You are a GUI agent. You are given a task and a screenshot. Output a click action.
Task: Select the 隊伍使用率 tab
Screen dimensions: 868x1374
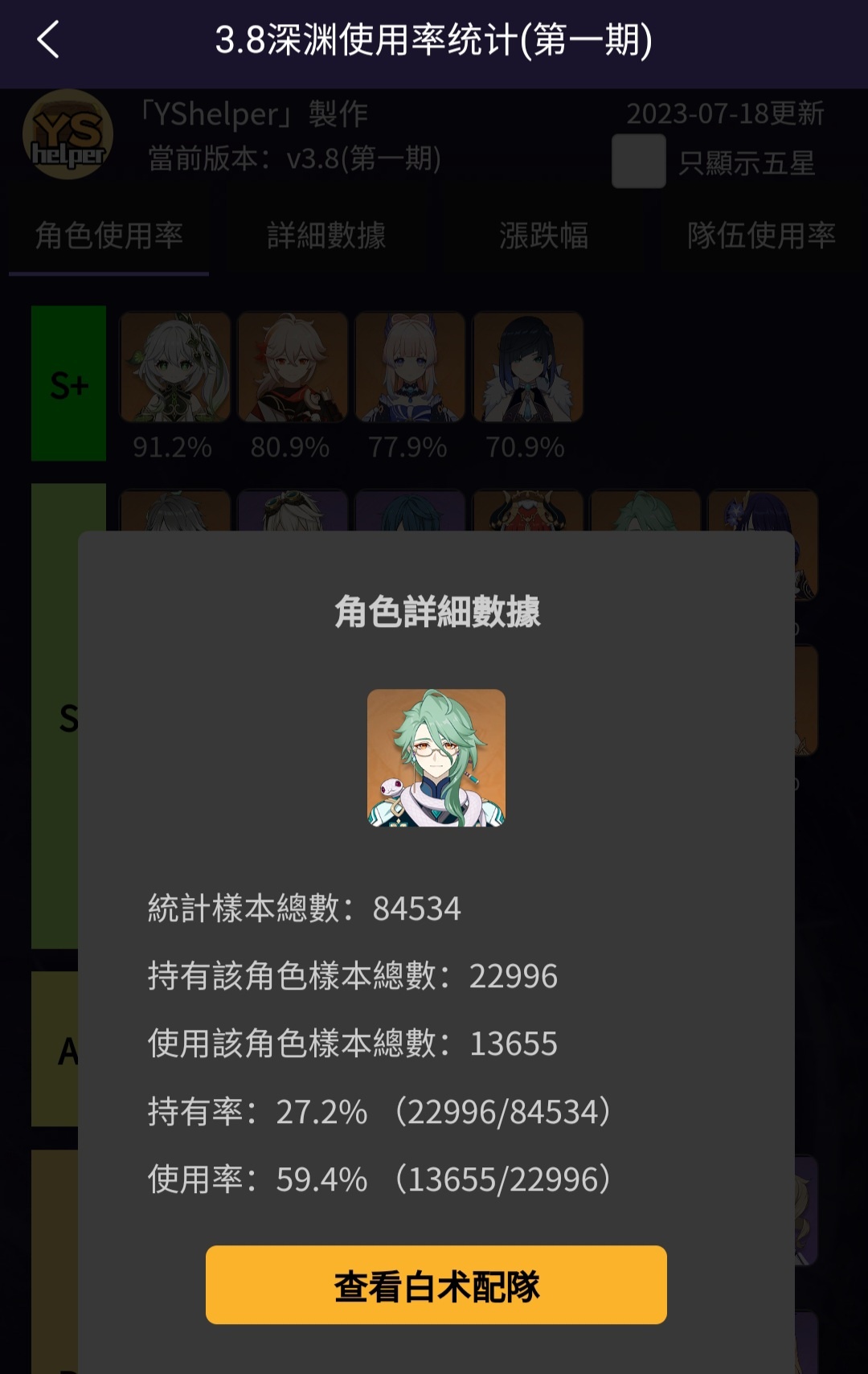point(760,236)
